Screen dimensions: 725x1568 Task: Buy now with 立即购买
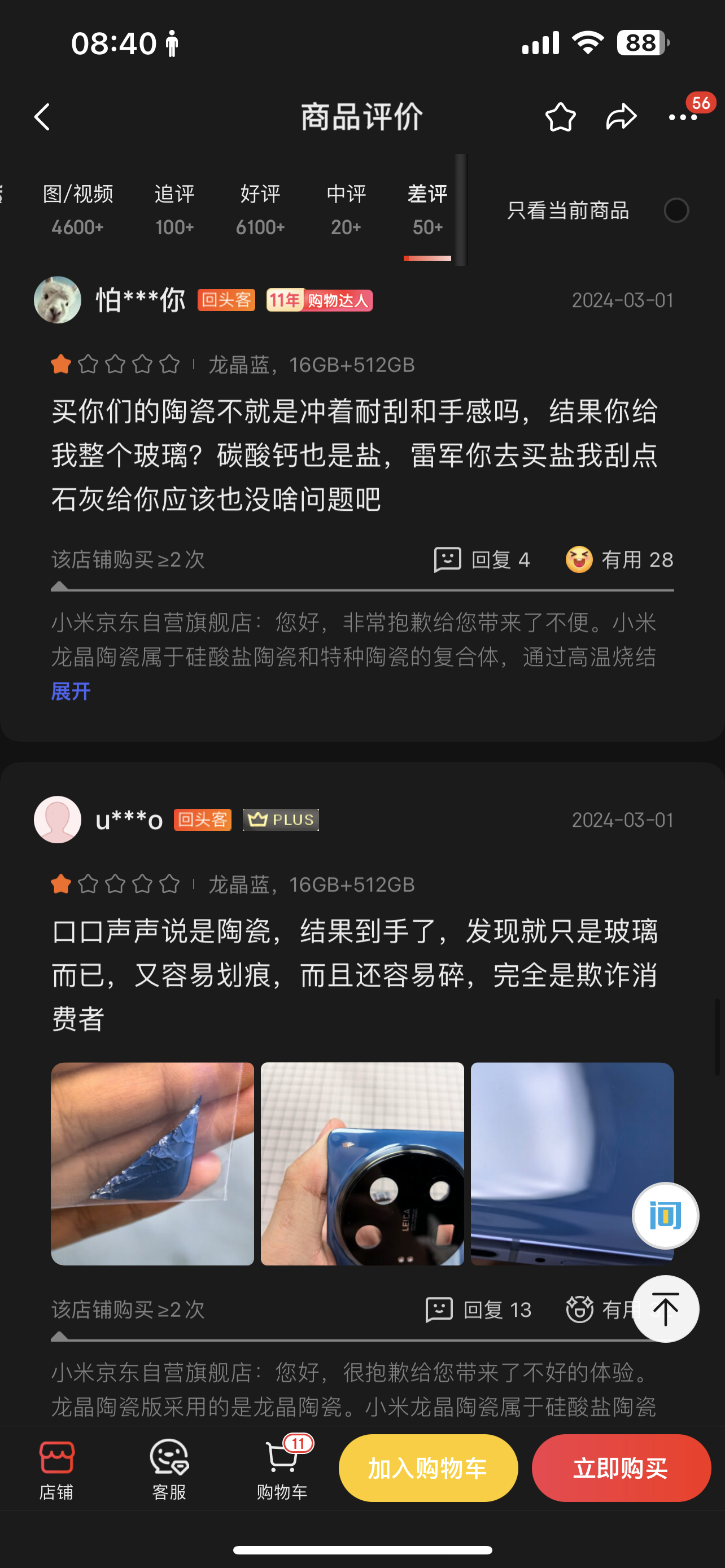point(621,1468)
